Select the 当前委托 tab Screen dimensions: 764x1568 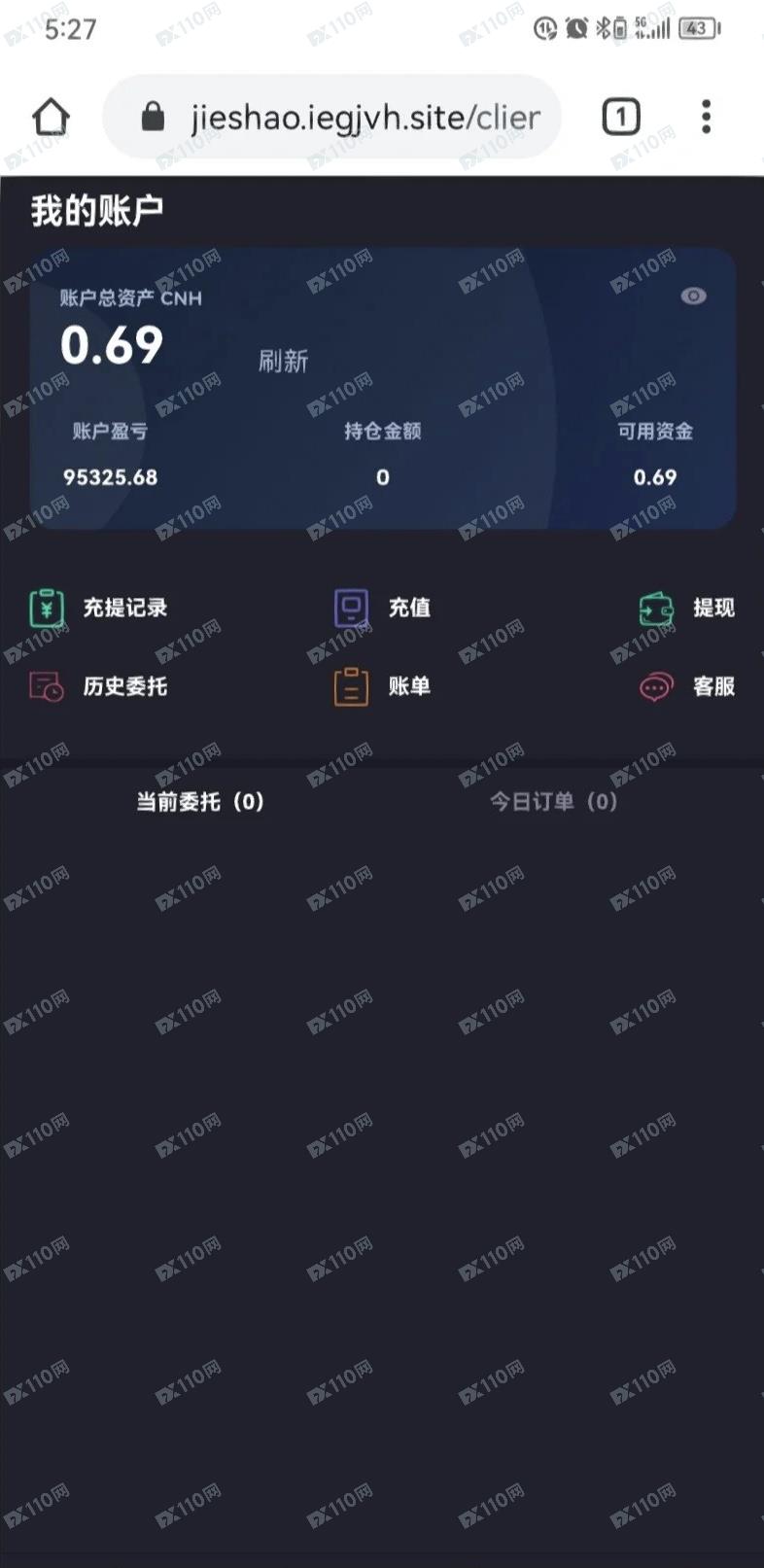tap(200, 802)
